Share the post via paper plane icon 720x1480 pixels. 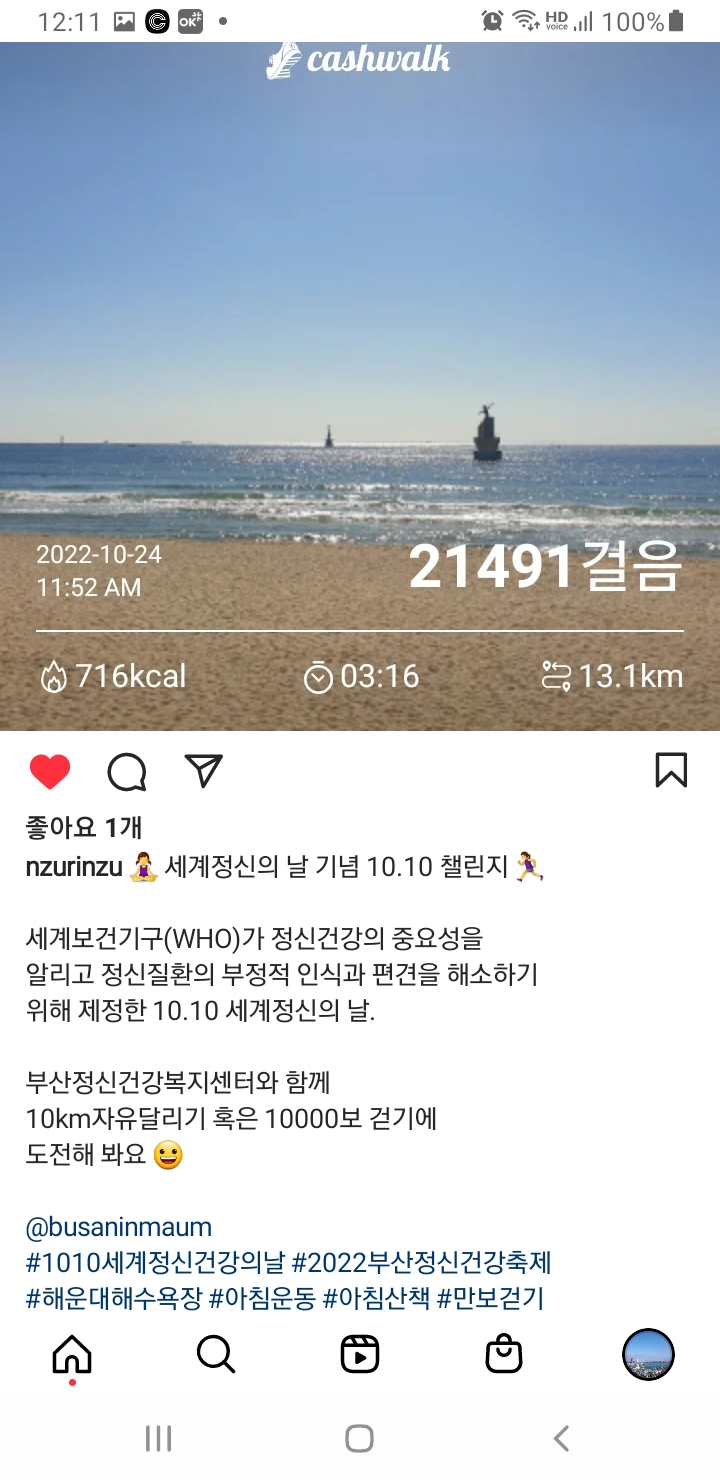(x=204, y=771)
